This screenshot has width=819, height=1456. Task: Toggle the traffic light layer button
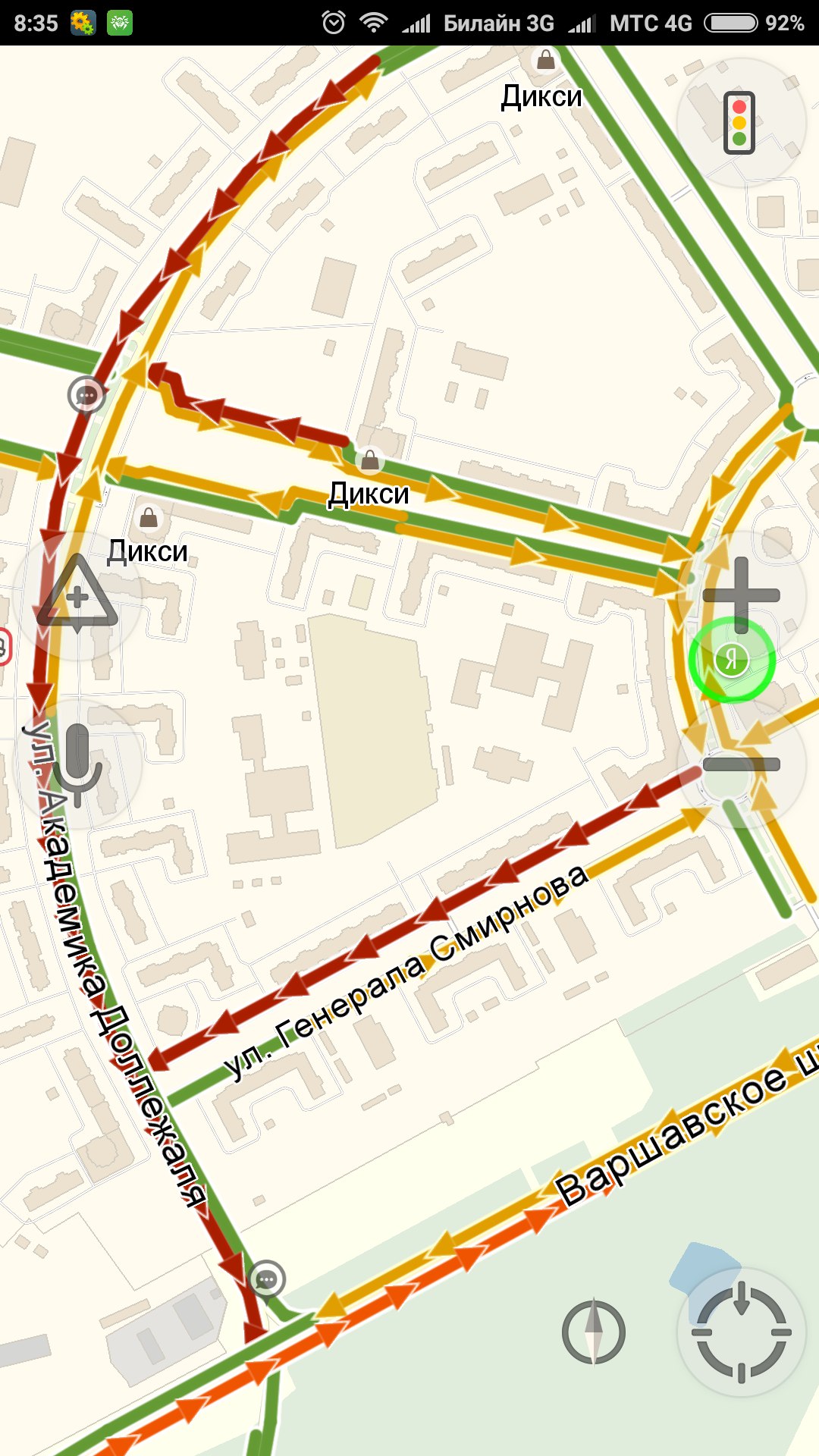click(x=740, y=123)
